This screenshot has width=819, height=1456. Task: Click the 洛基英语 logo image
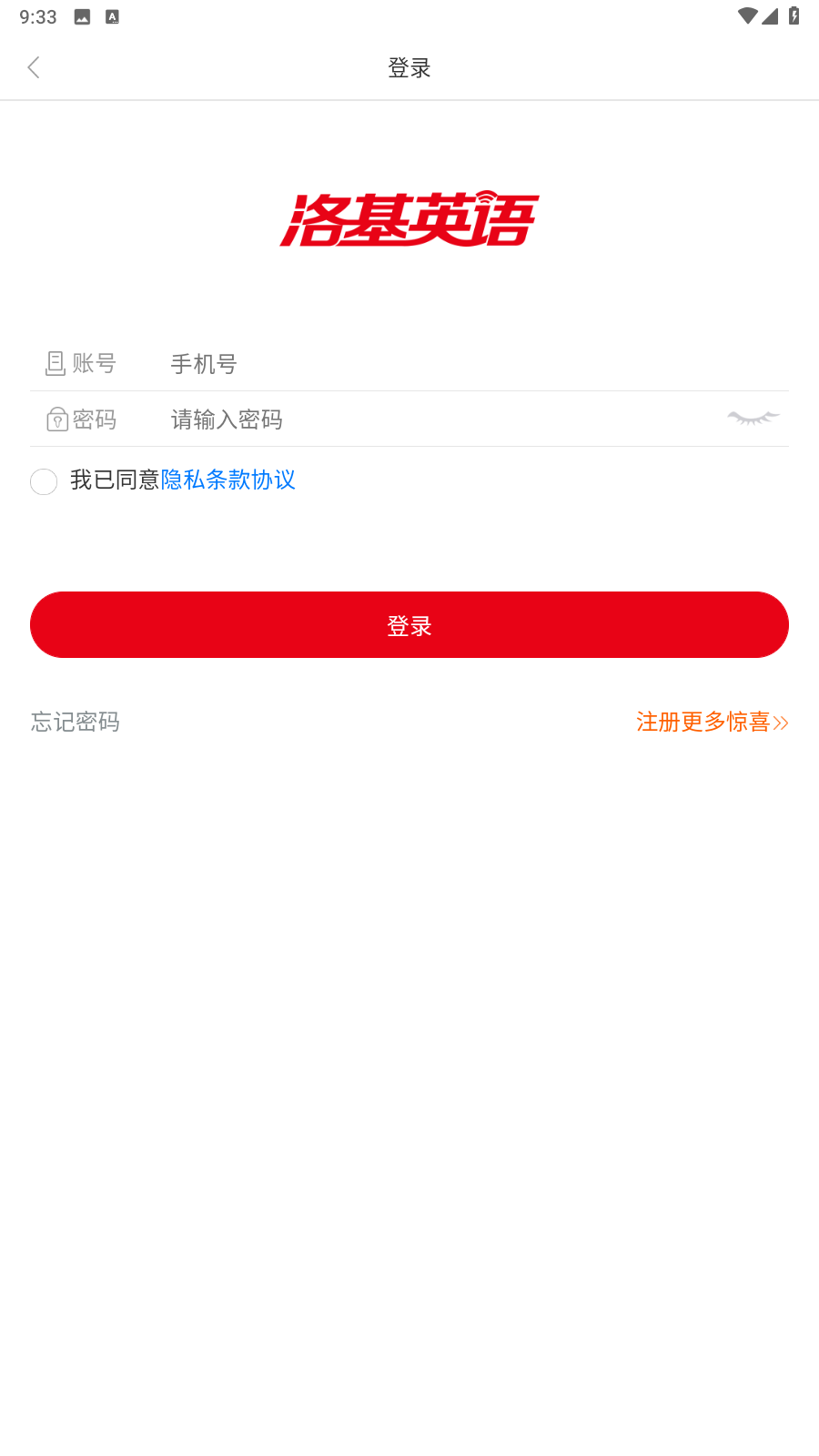[409, 218]
